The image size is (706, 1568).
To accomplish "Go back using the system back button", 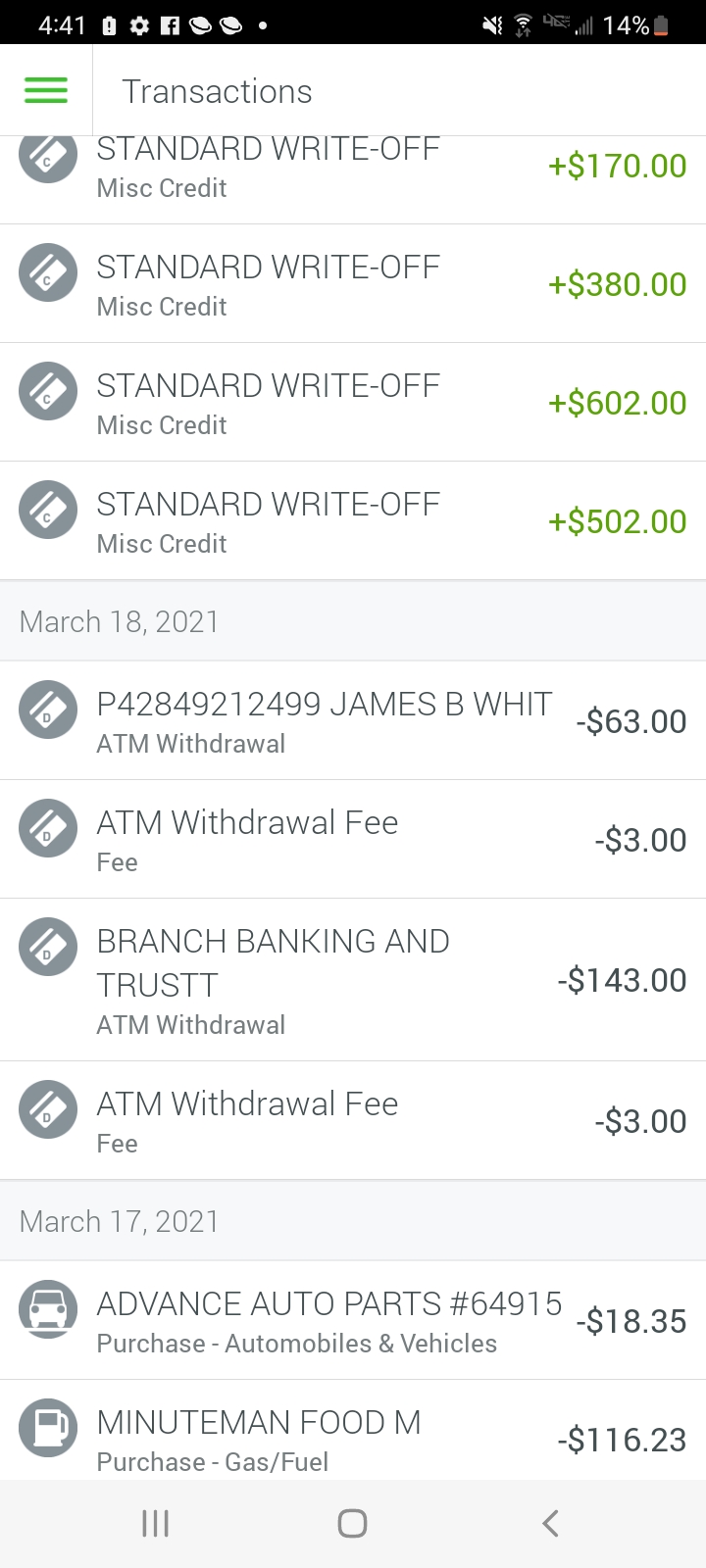I will [550, 1523].
